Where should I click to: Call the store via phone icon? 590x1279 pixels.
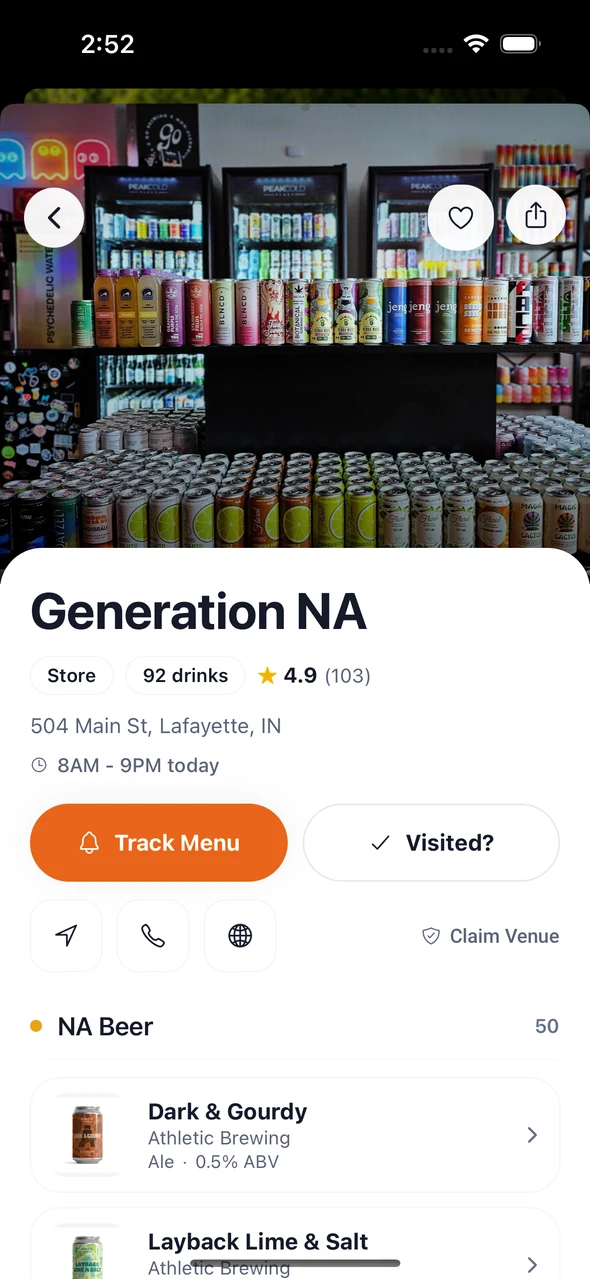coord(153,936)
